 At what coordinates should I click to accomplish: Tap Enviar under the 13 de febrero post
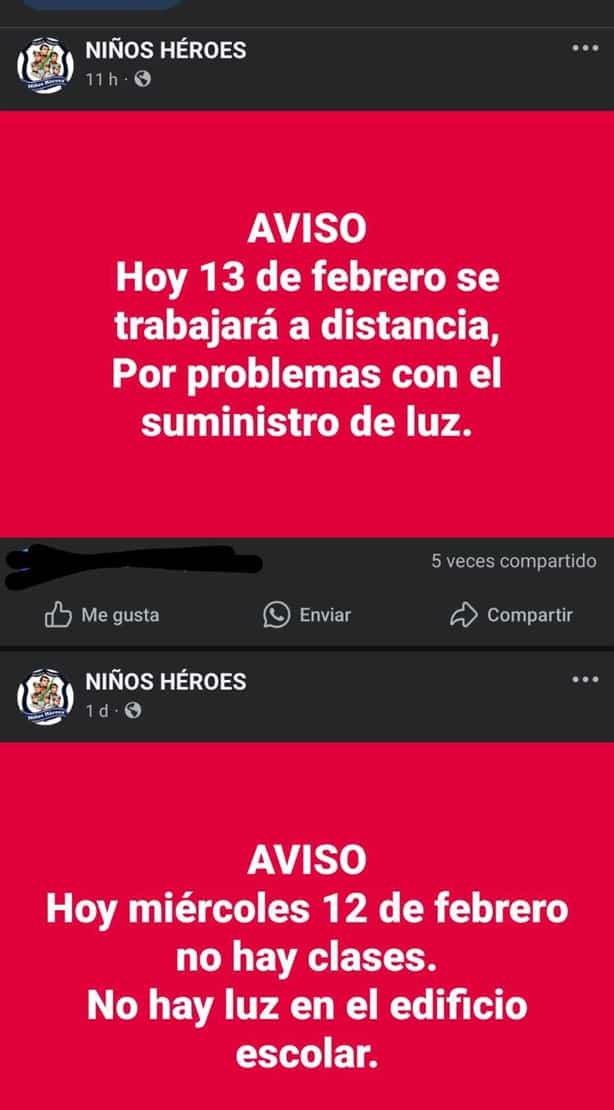pyautogui.click(x=307, y=615)
